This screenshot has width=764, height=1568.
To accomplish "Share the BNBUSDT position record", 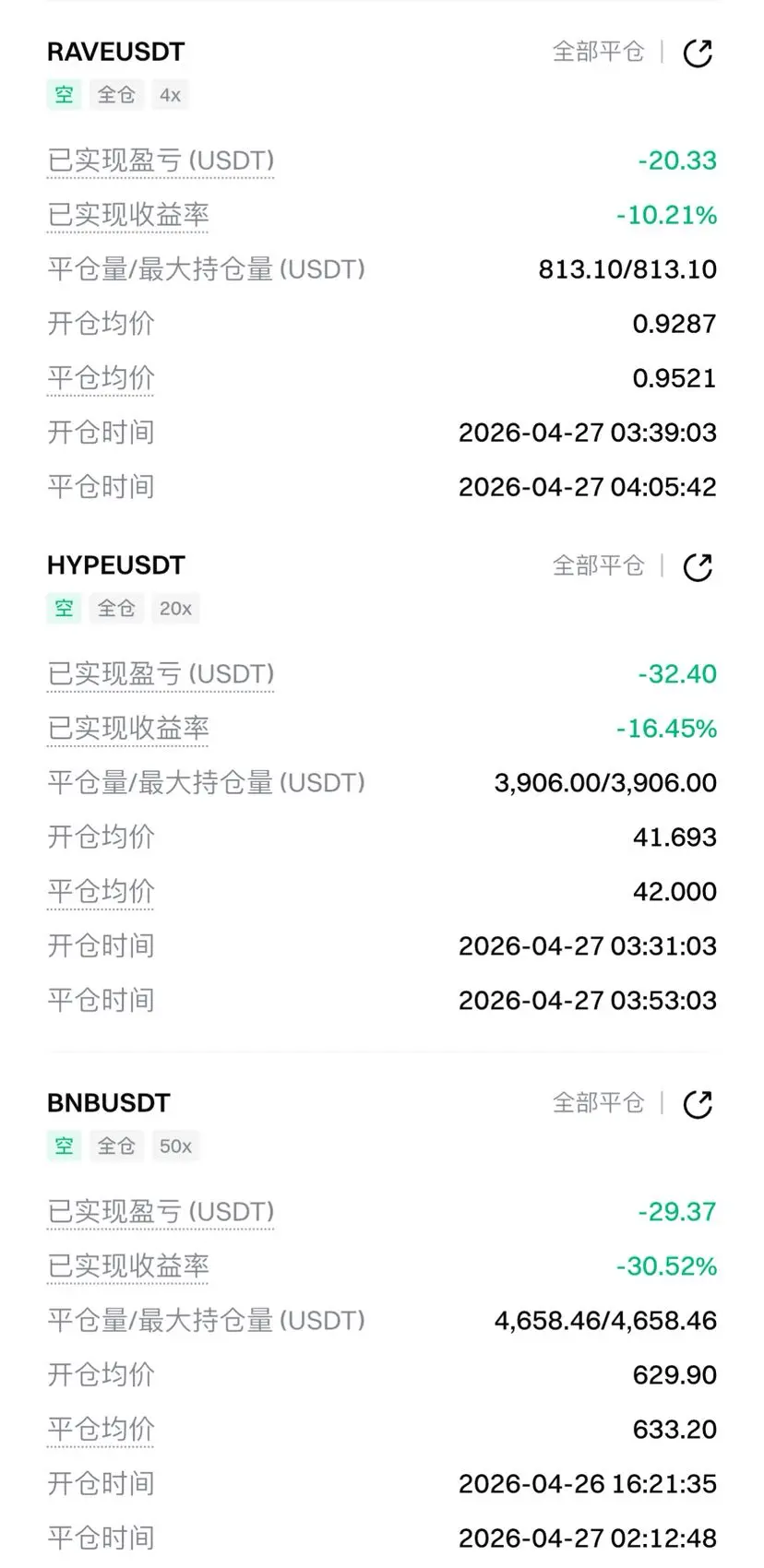I will point(698,1104).
